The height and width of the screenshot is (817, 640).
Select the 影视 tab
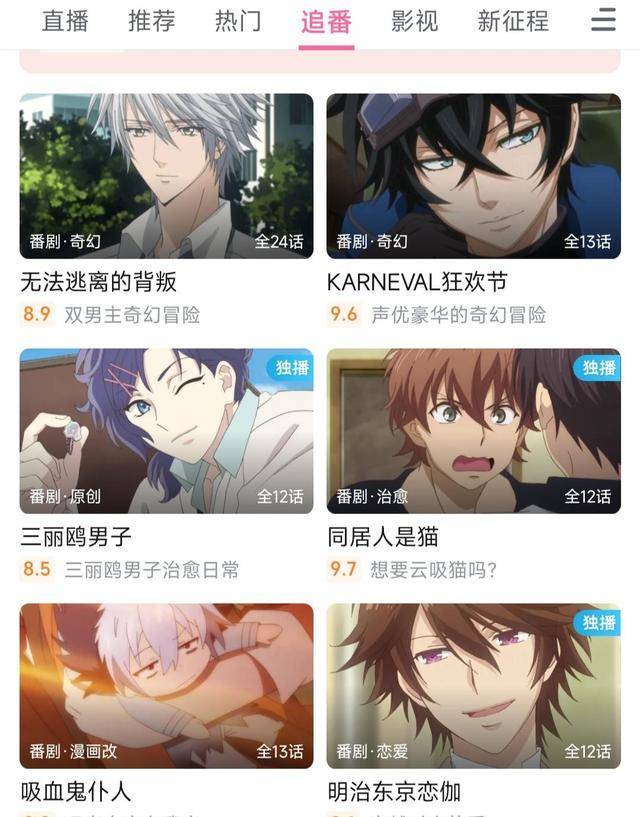point(414,20)
